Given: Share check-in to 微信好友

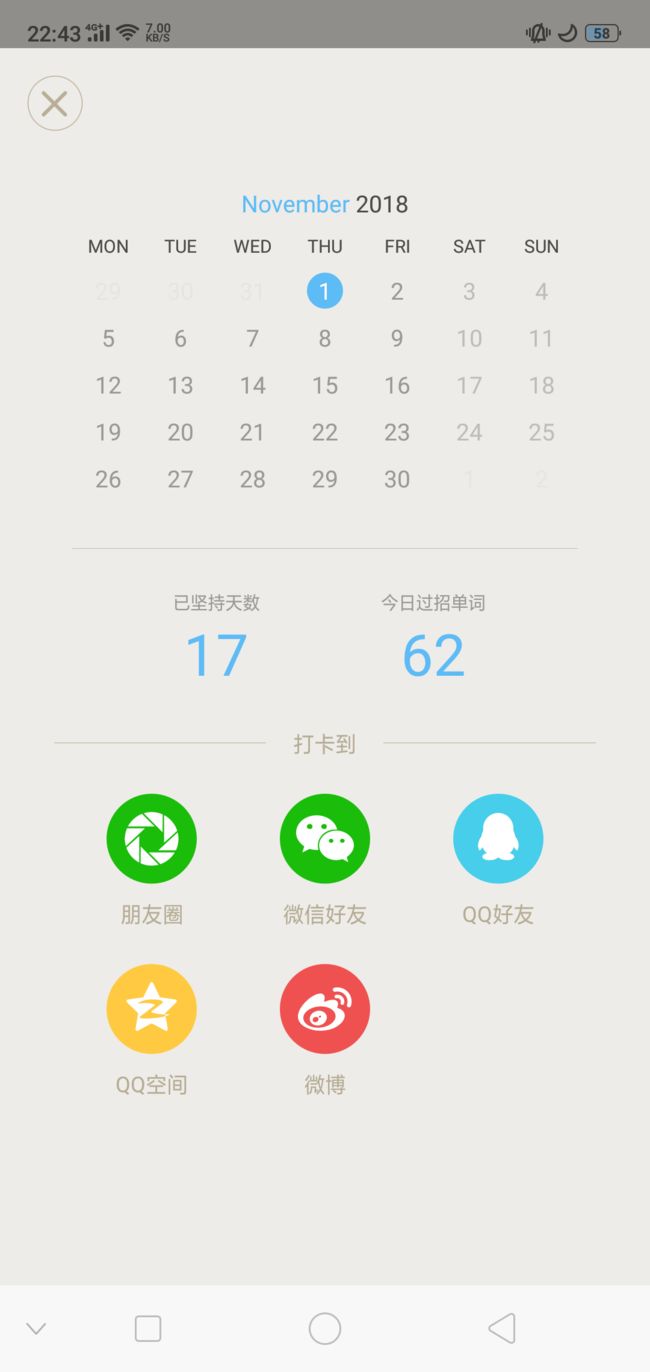Looking at the screenshot, I should coord(325,838).
